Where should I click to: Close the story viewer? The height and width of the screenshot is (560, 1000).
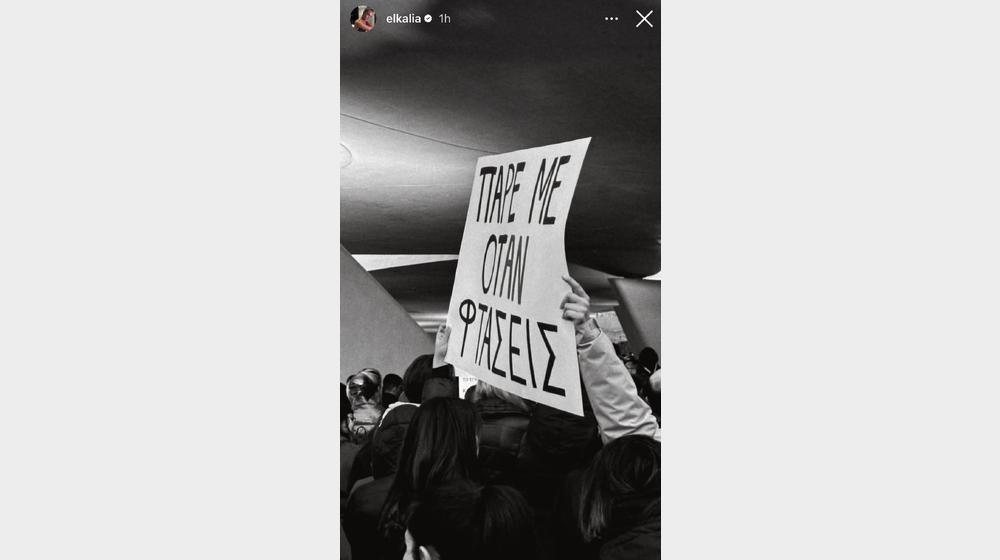click(644, 18)
